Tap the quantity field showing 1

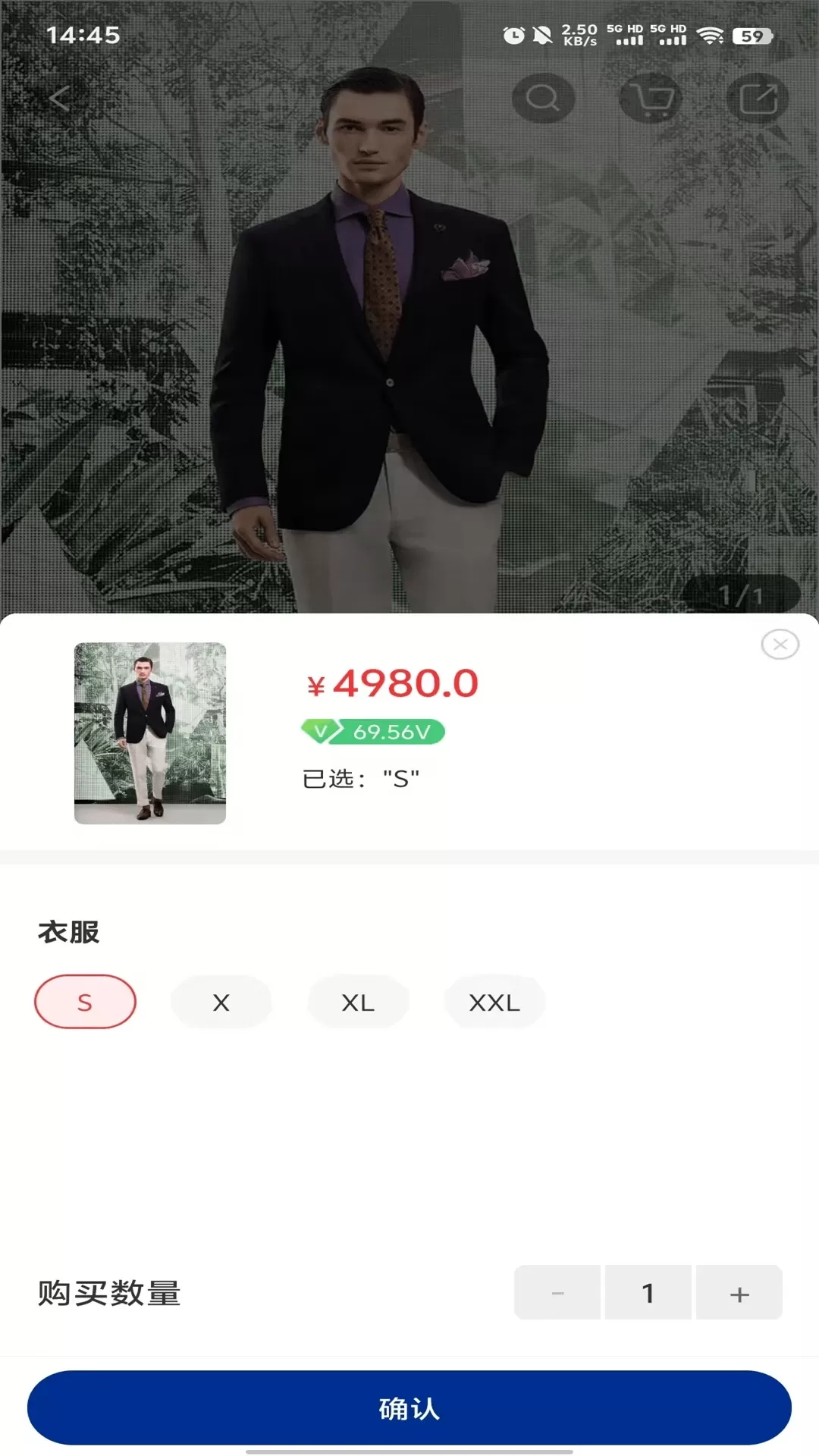(648, 1293)
